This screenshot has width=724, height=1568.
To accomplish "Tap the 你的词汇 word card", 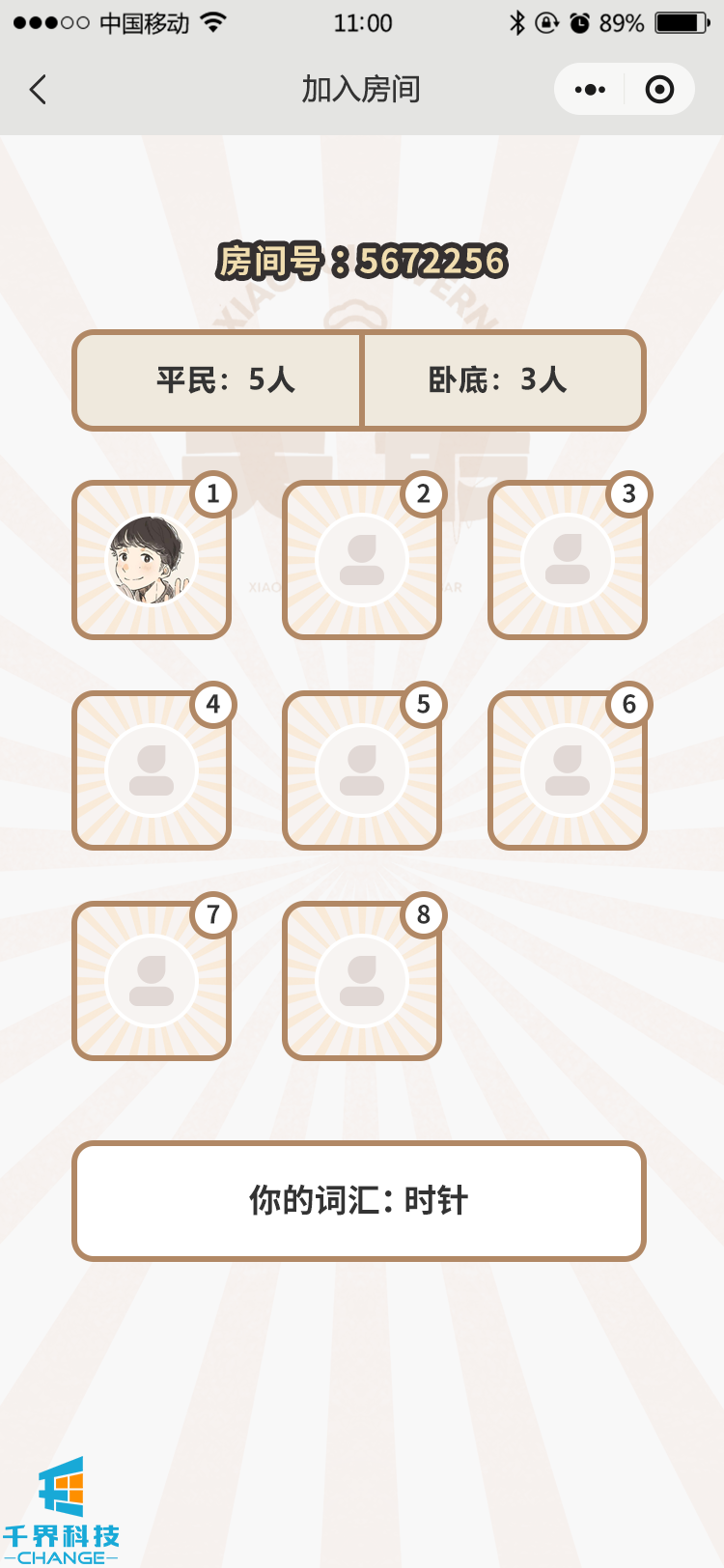I will [x=359, y=1201].
